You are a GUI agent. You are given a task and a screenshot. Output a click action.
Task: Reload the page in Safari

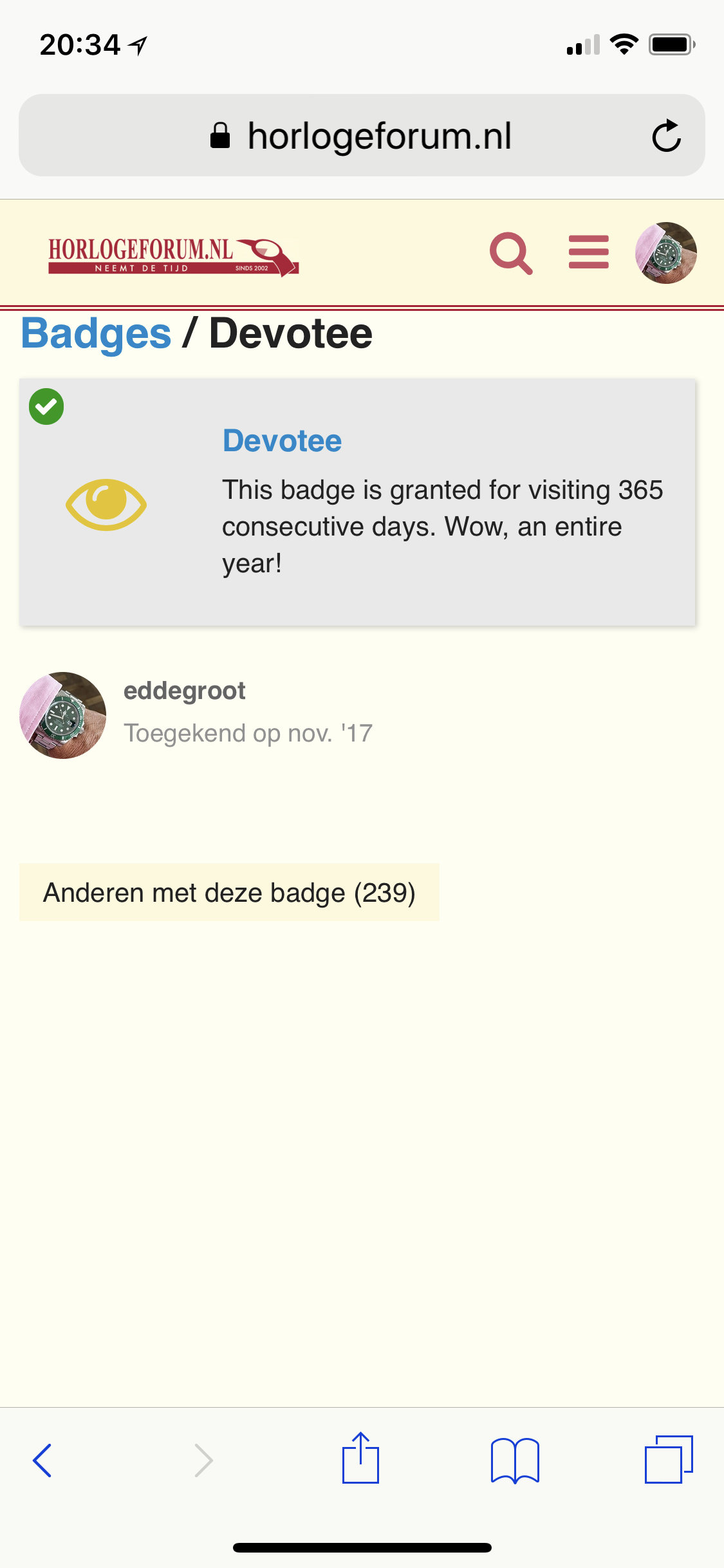666,136
